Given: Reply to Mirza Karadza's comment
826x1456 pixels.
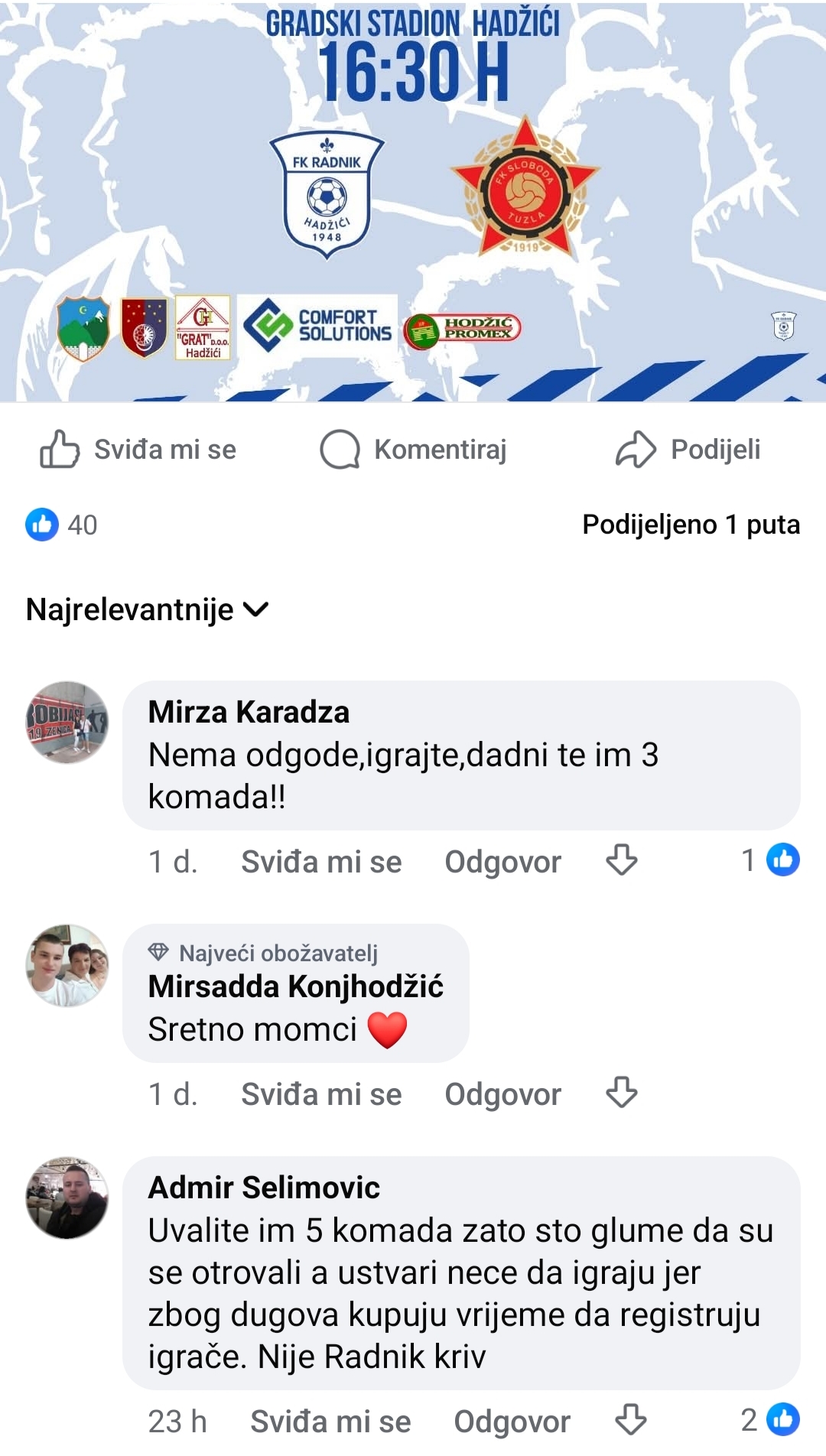Looking at the screenshot, I should coord(502,862).
